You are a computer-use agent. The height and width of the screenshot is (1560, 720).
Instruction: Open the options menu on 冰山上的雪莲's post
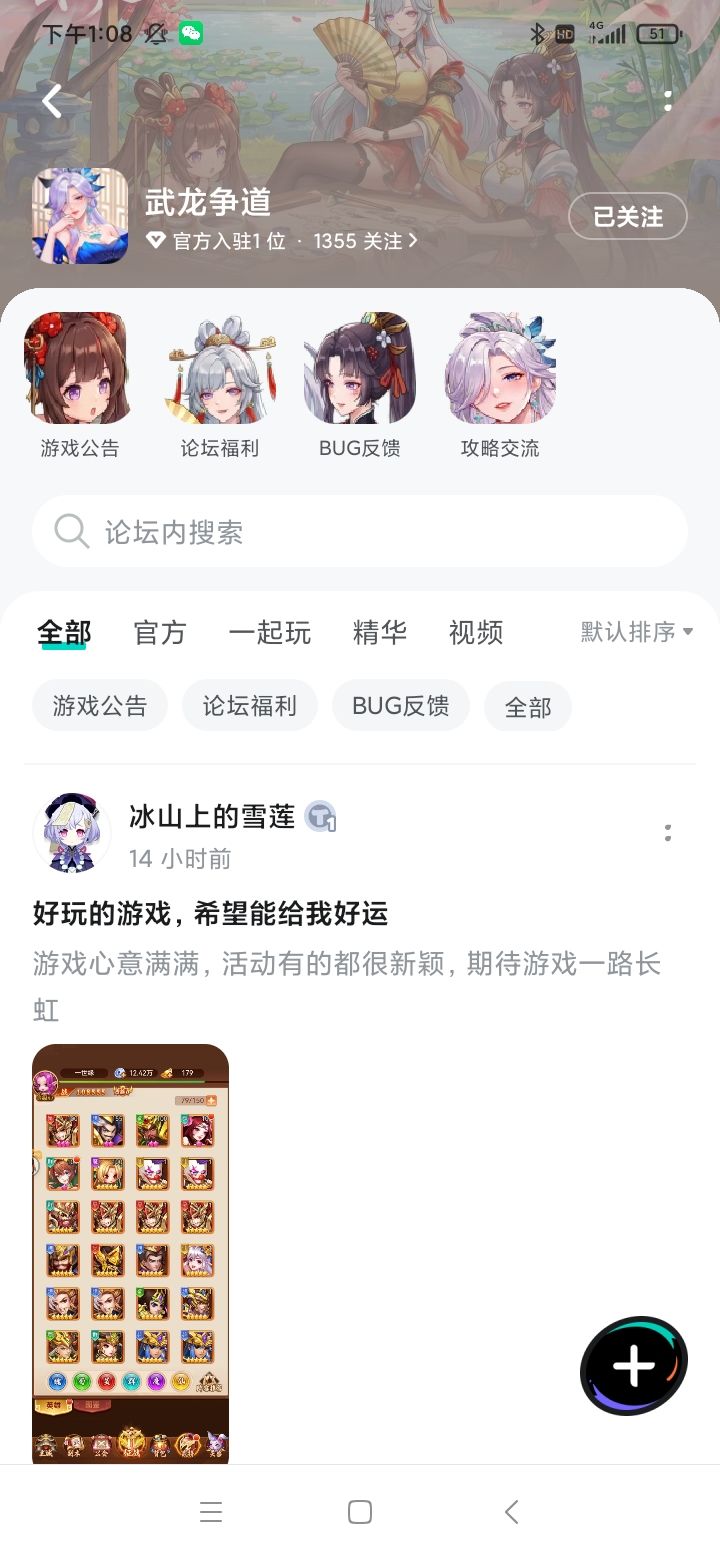click(668, 833)
